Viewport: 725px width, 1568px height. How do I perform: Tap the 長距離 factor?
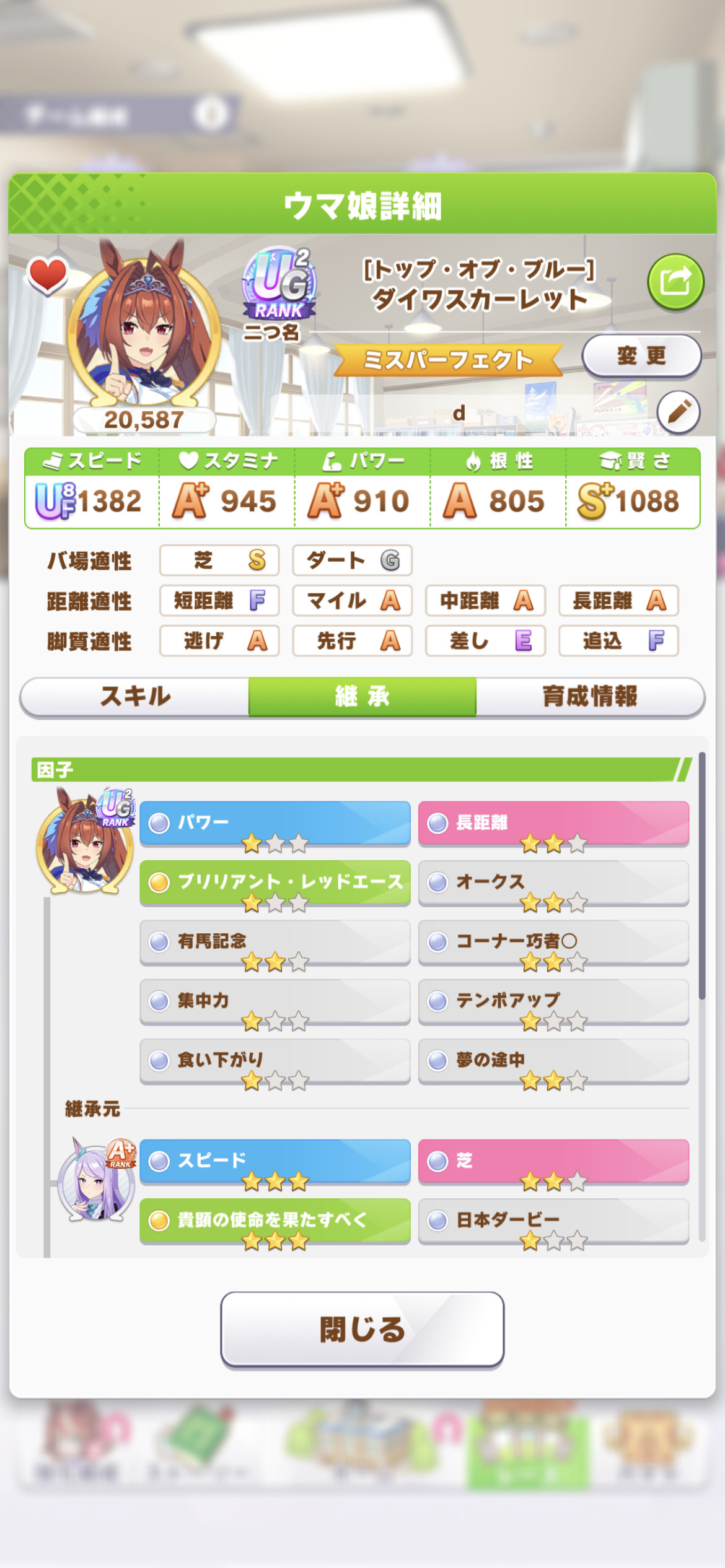point(553,824)
